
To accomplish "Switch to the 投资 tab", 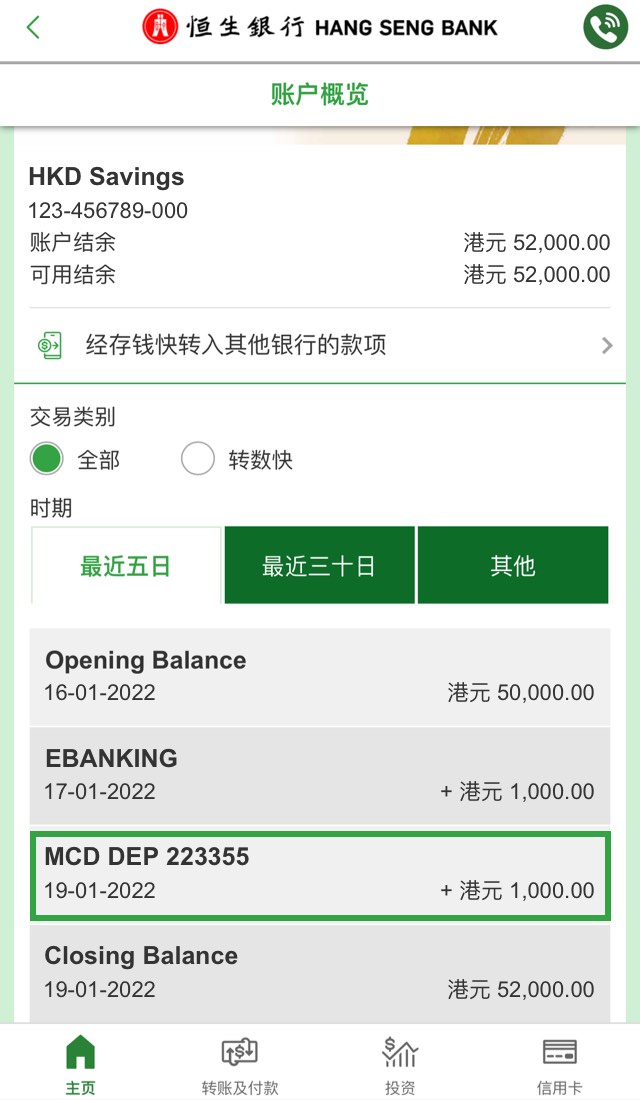I will point(400,1063).
